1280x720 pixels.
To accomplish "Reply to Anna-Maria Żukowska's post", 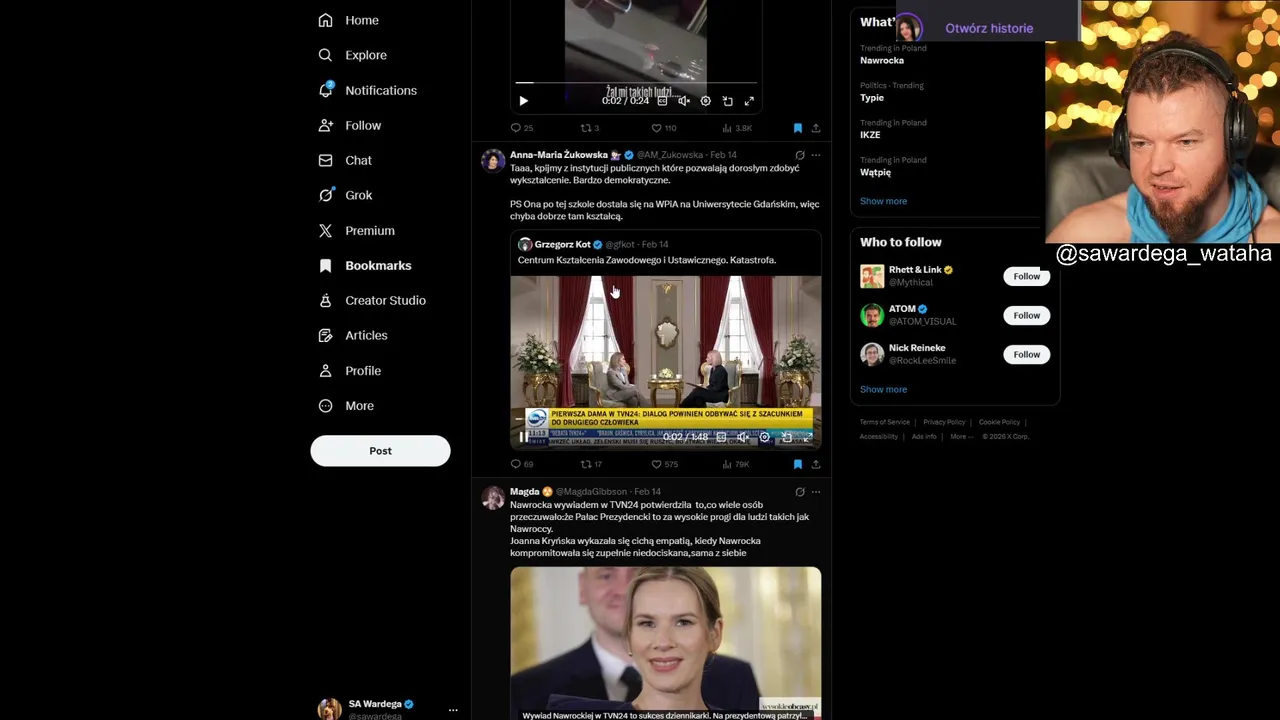I will (x=516, y=464).
